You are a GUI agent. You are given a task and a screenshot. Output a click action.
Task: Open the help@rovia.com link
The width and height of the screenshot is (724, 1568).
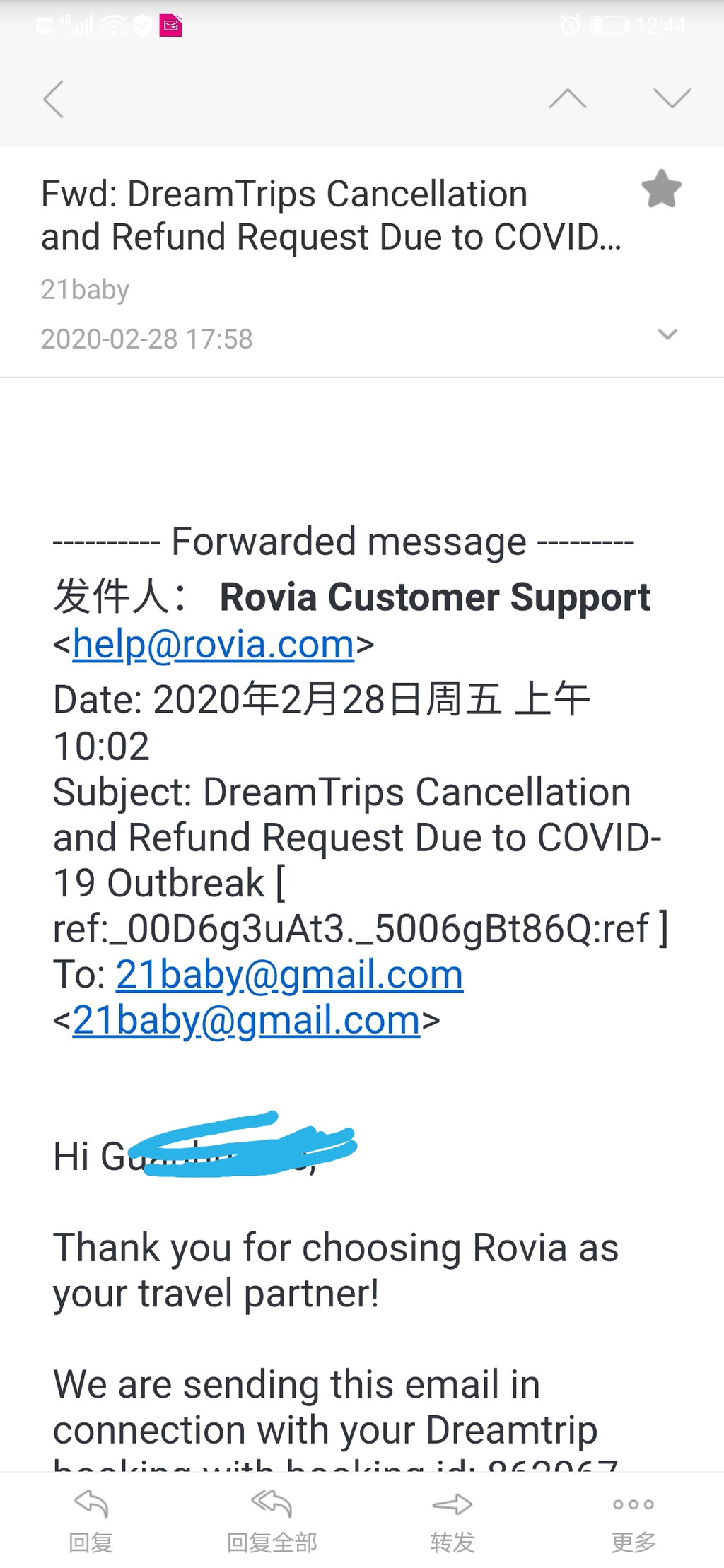click(213, 645)
